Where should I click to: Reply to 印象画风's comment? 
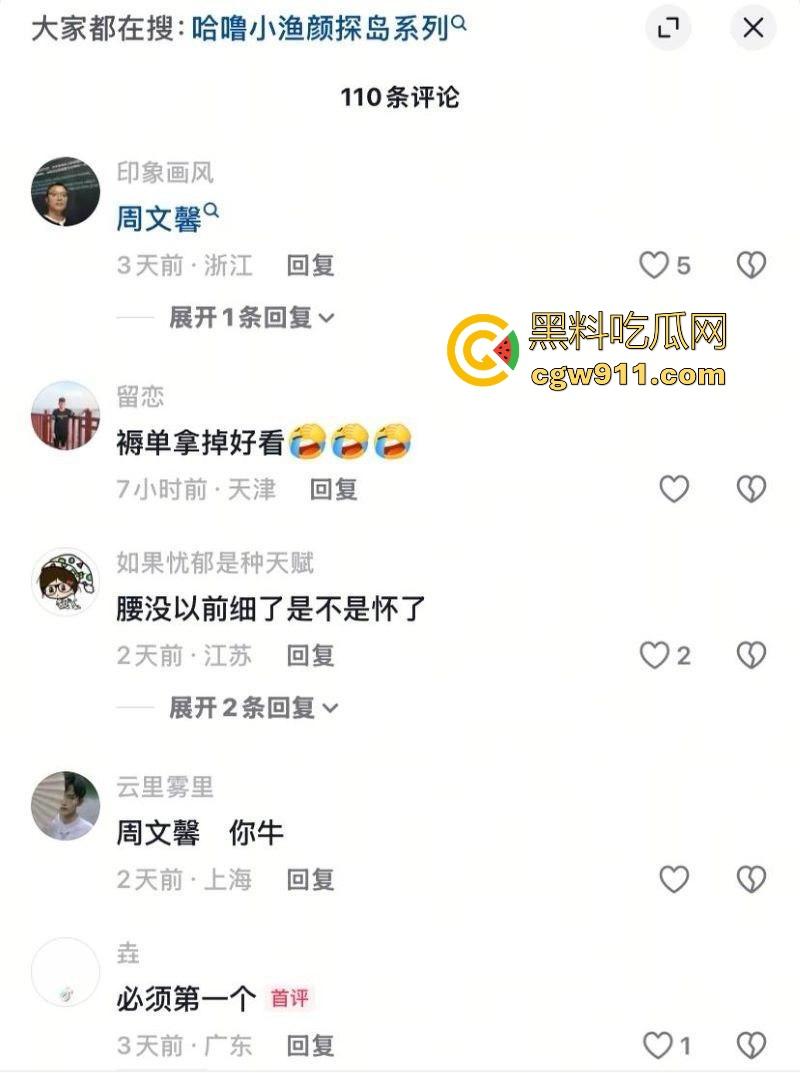pyautogui.click(x=310, y=266)
